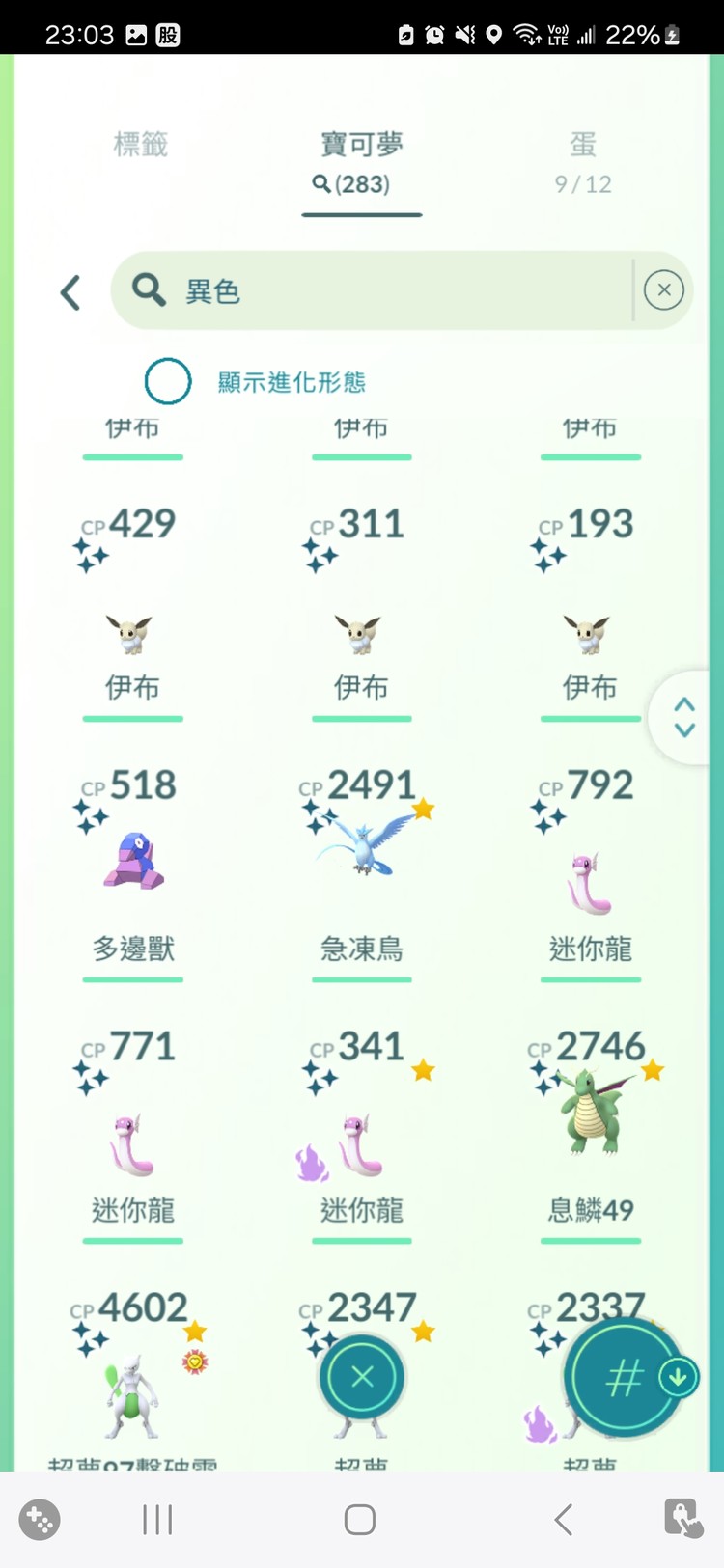The height and width of the screenshot is (1568, 724).
Task: Open the # sort order button
Action: pos(624,1377)
